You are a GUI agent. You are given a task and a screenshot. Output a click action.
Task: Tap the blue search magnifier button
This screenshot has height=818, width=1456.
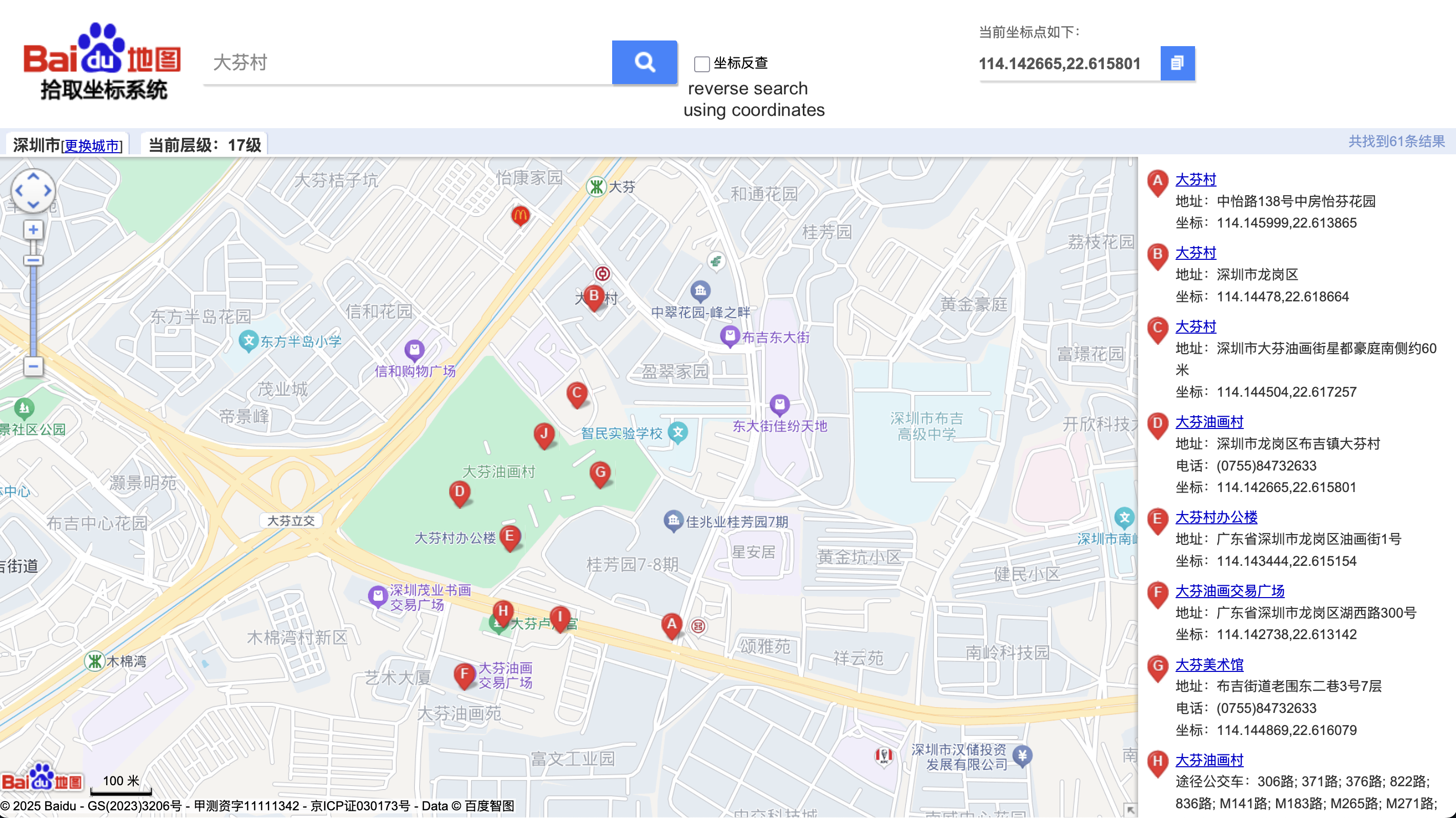pyautogui.click(x=644, y=62)
